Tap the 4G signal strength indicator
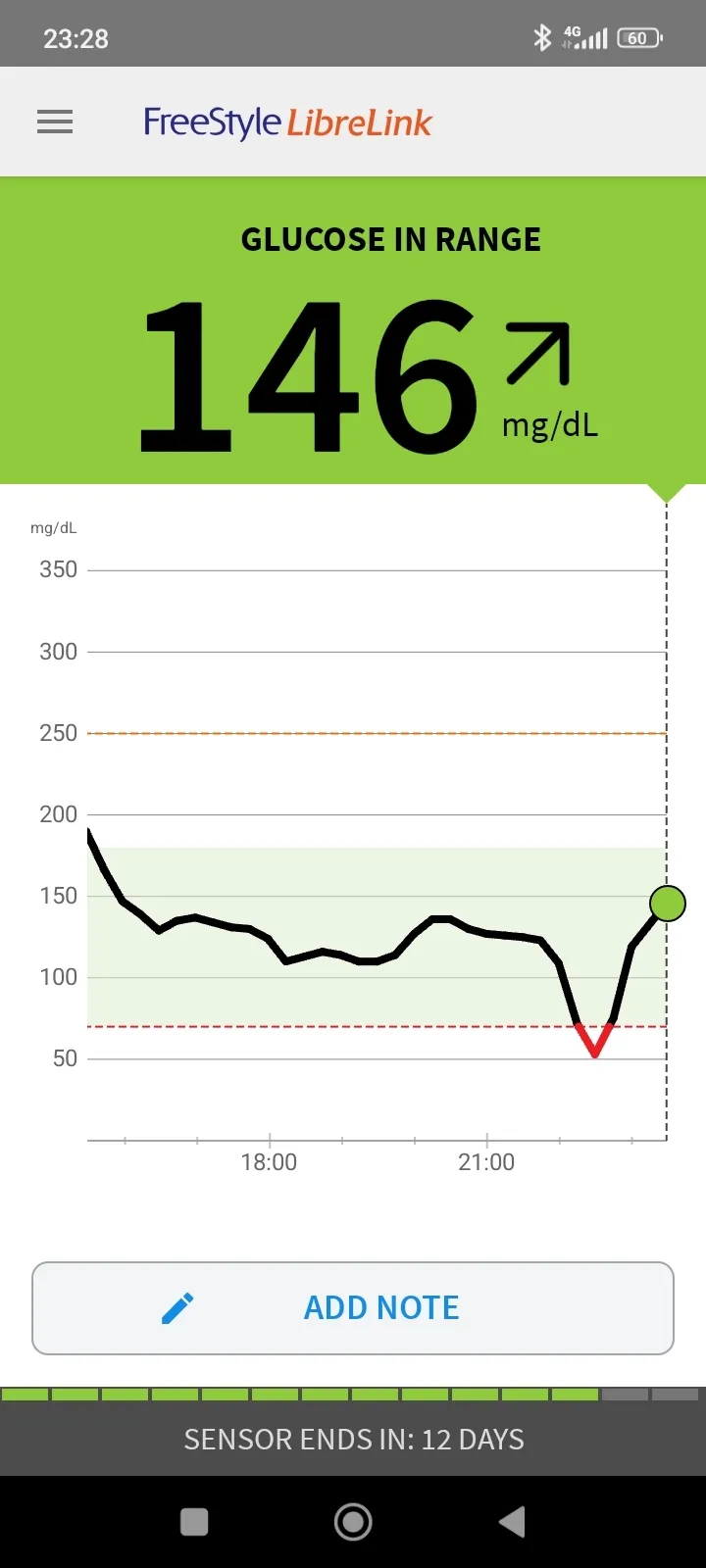The width and height of the screenshot is (706, 1568). pos(586,37)
